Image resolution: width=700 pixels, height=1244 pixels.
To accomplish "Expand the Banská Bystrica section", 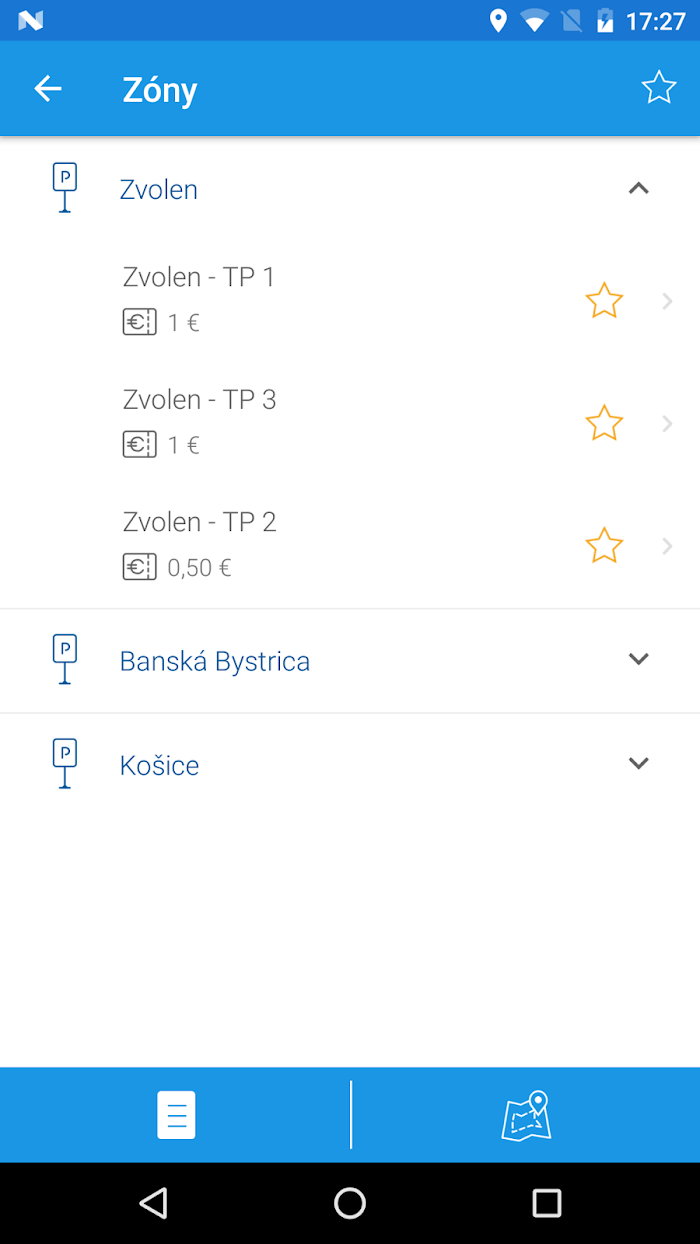I will pos(350,660).
